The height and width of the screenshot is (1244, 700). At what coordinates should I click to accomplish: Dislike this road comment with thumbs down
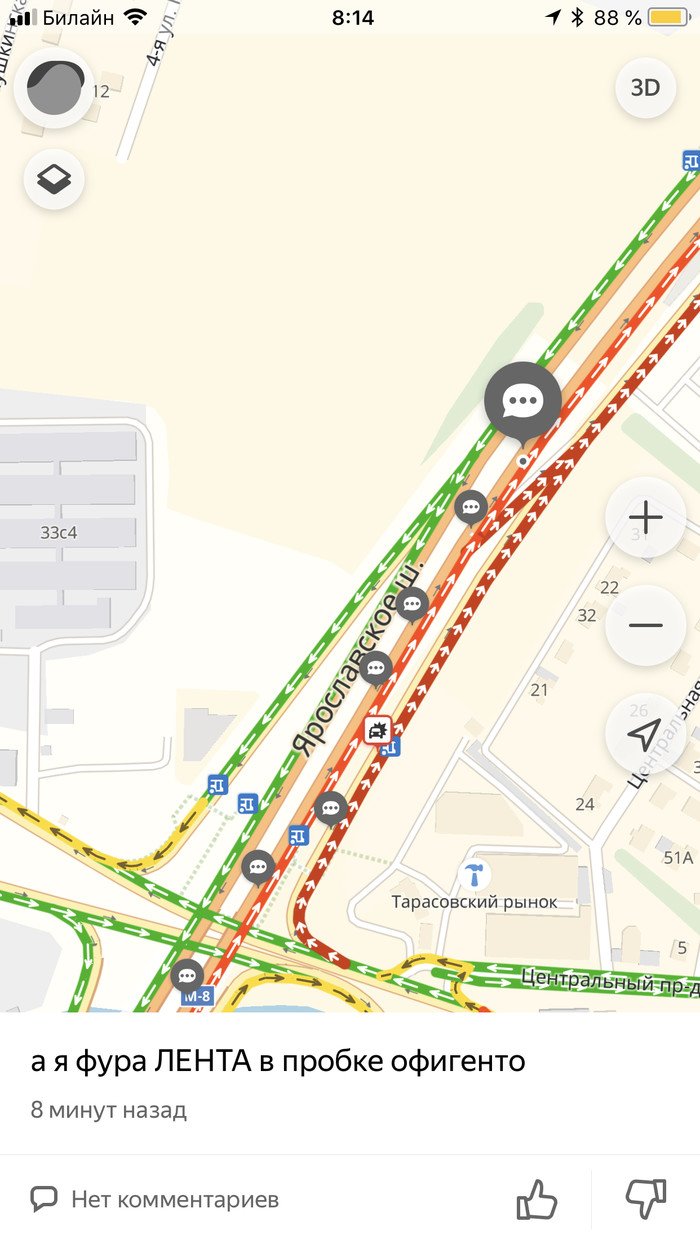[x=645, y=1199]
